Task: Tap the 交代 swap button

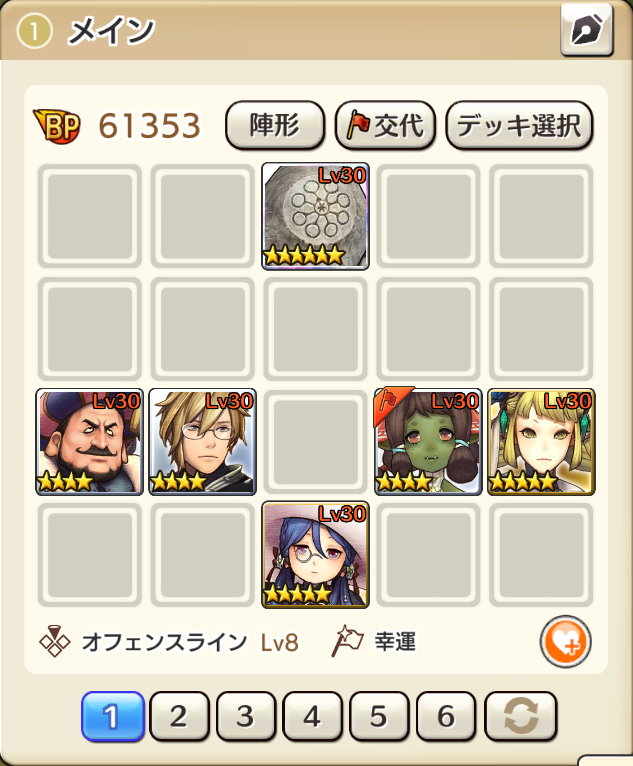Action: 386,126
